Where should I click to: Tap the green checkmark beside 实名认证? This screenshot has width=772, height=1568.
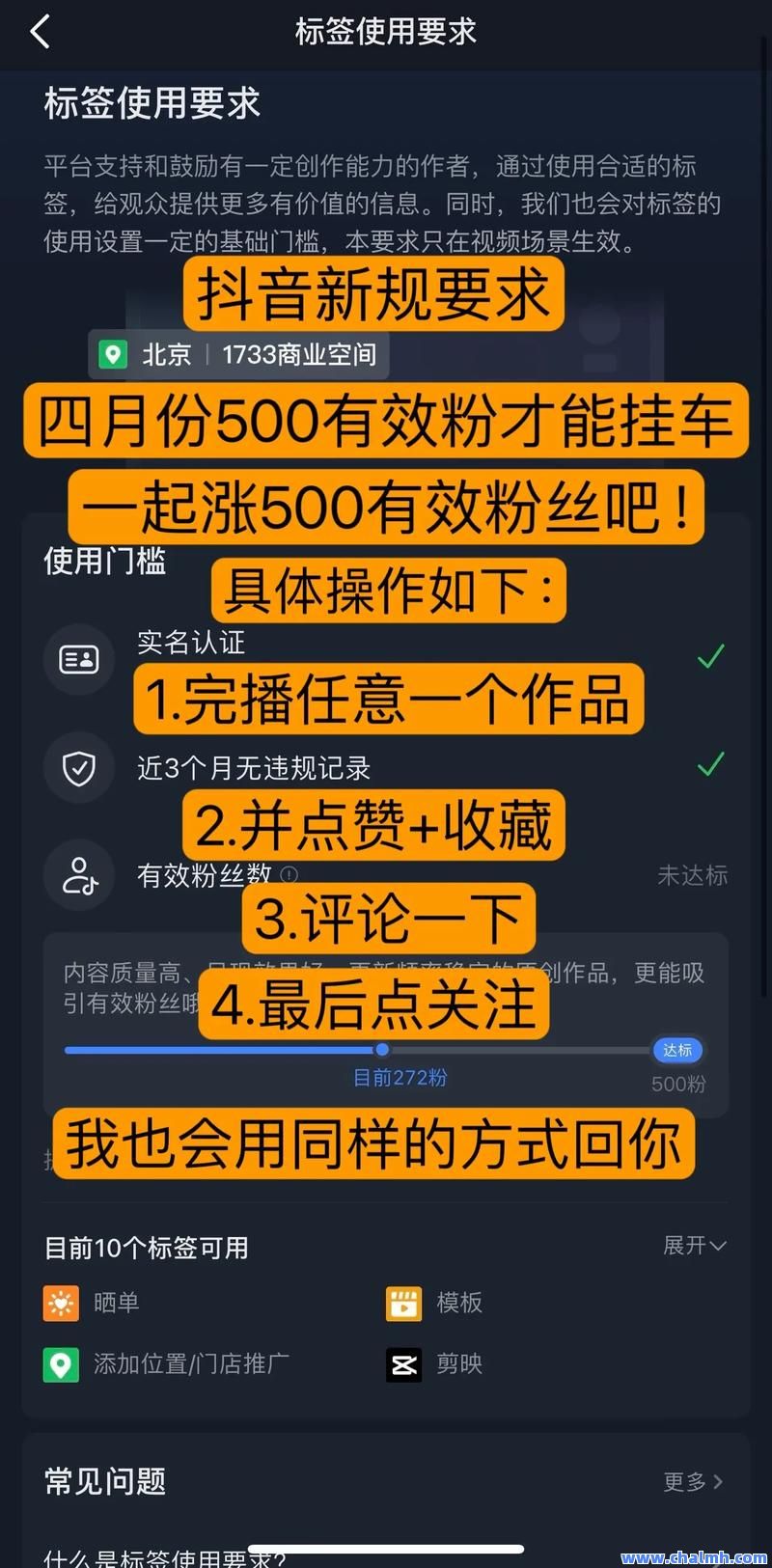tap(711, 655)
